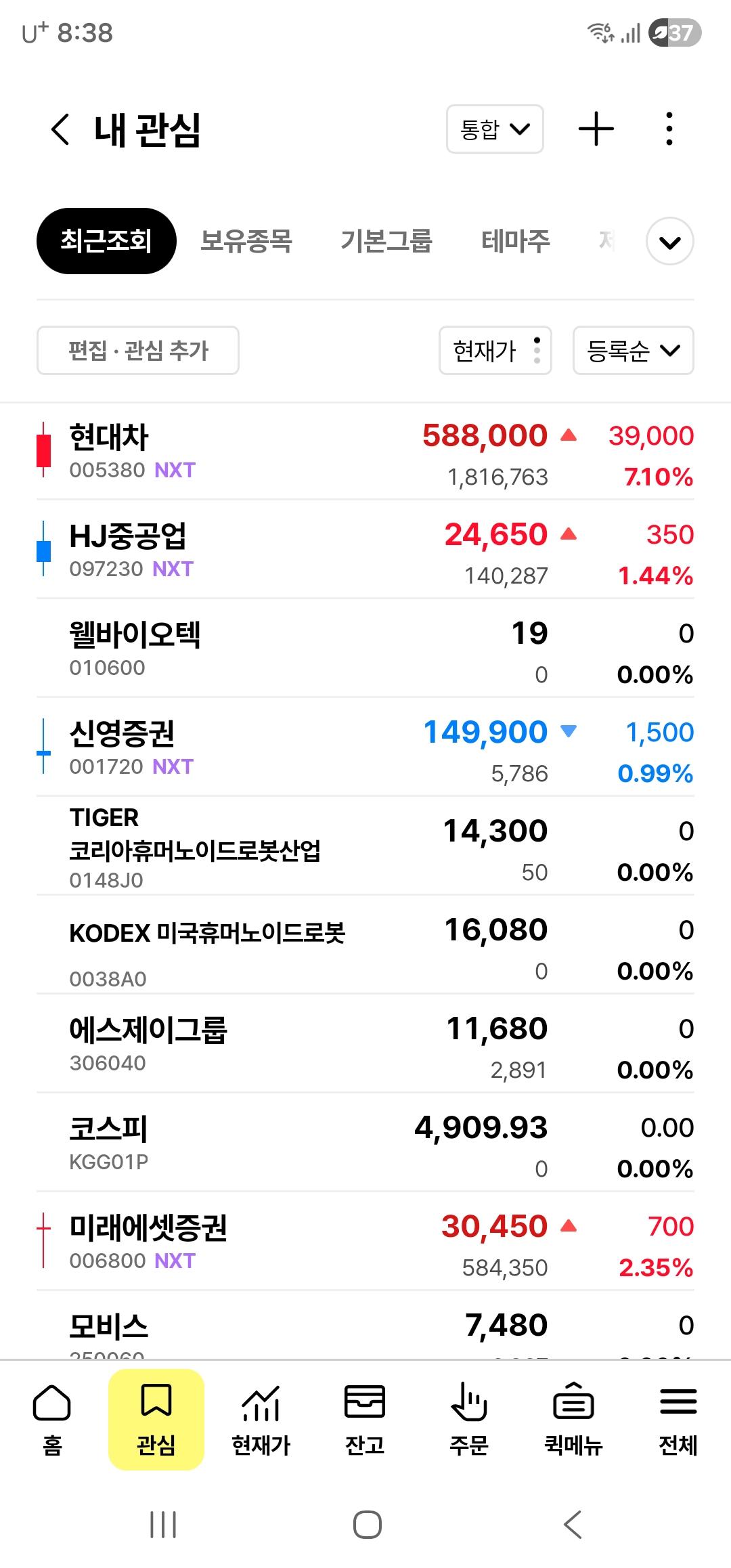This screenshot has height=1568, width=731.
Task: Open the overflow menu in the header
Action: pos(669,129)
